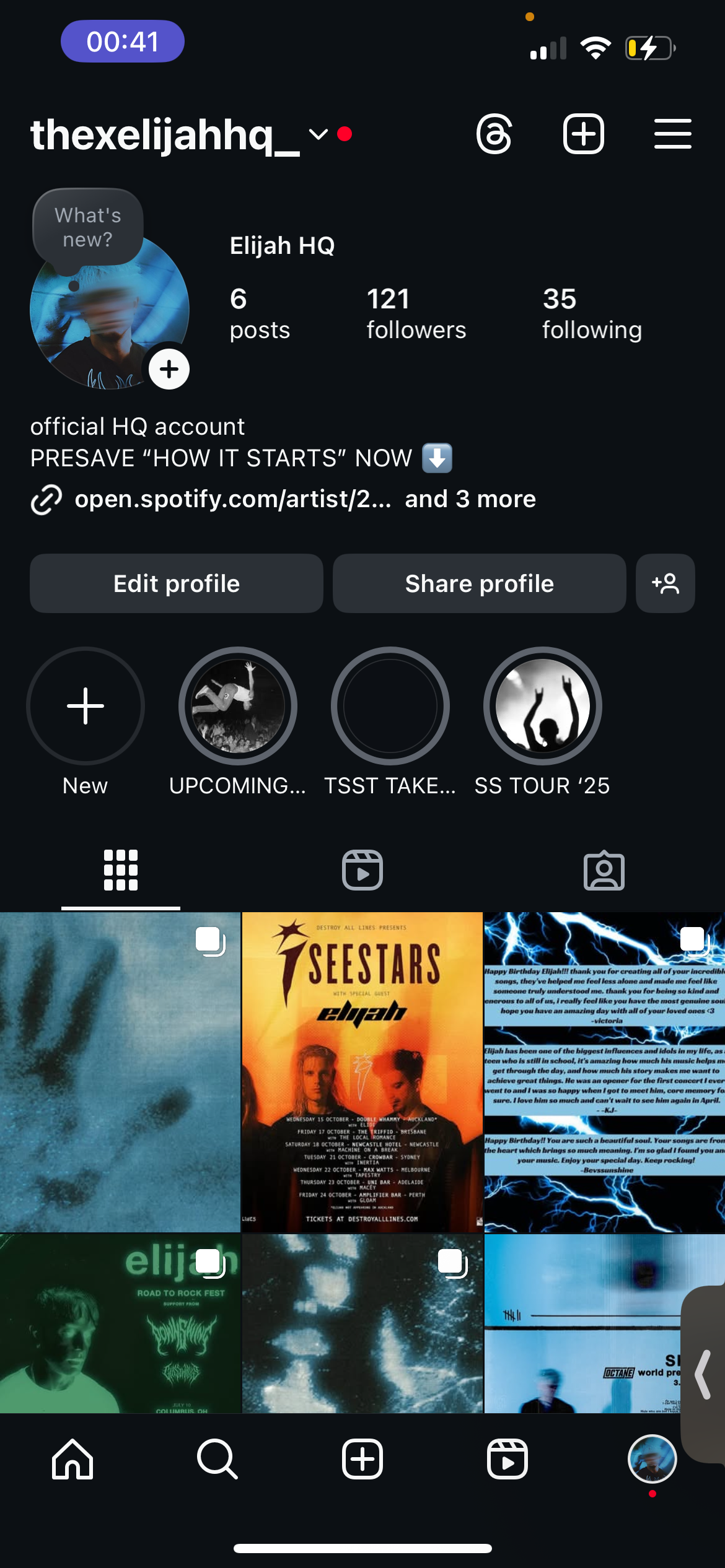Open Search in the bottom navigation
The image size is (725, 1568).
[217, 1459]
